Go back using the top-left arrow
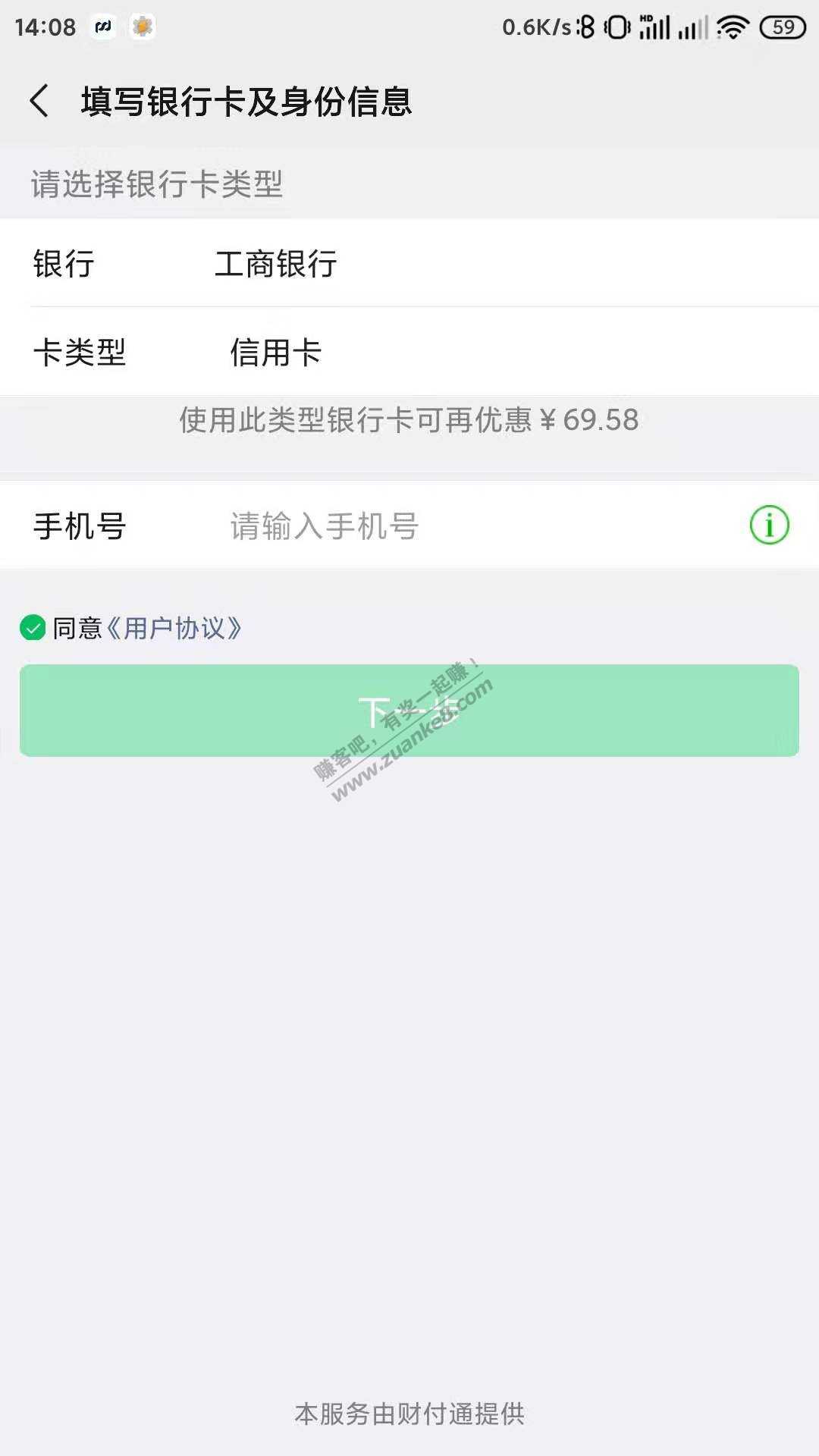Viewport: 819px width, 1456px height. click(x=39, y=101)
